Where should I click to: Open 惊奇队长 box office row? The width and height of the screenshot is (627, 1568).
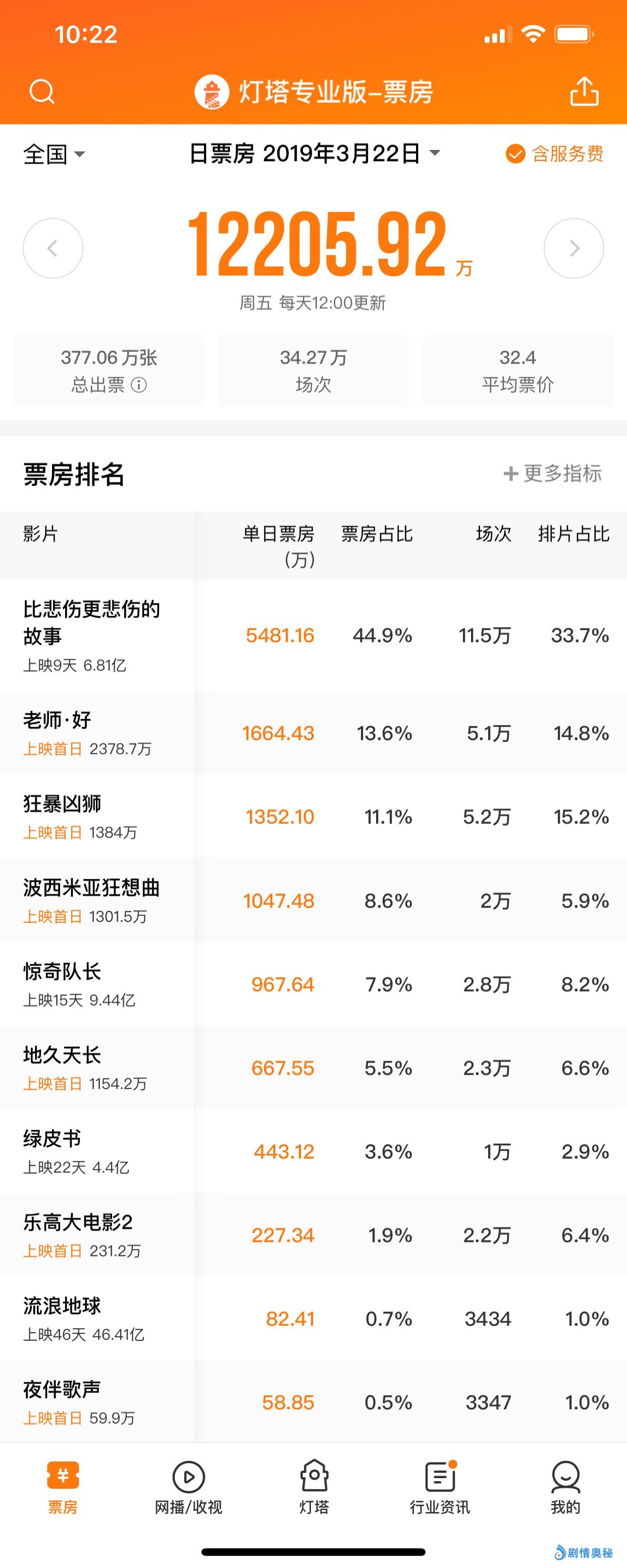pos(62,971)
